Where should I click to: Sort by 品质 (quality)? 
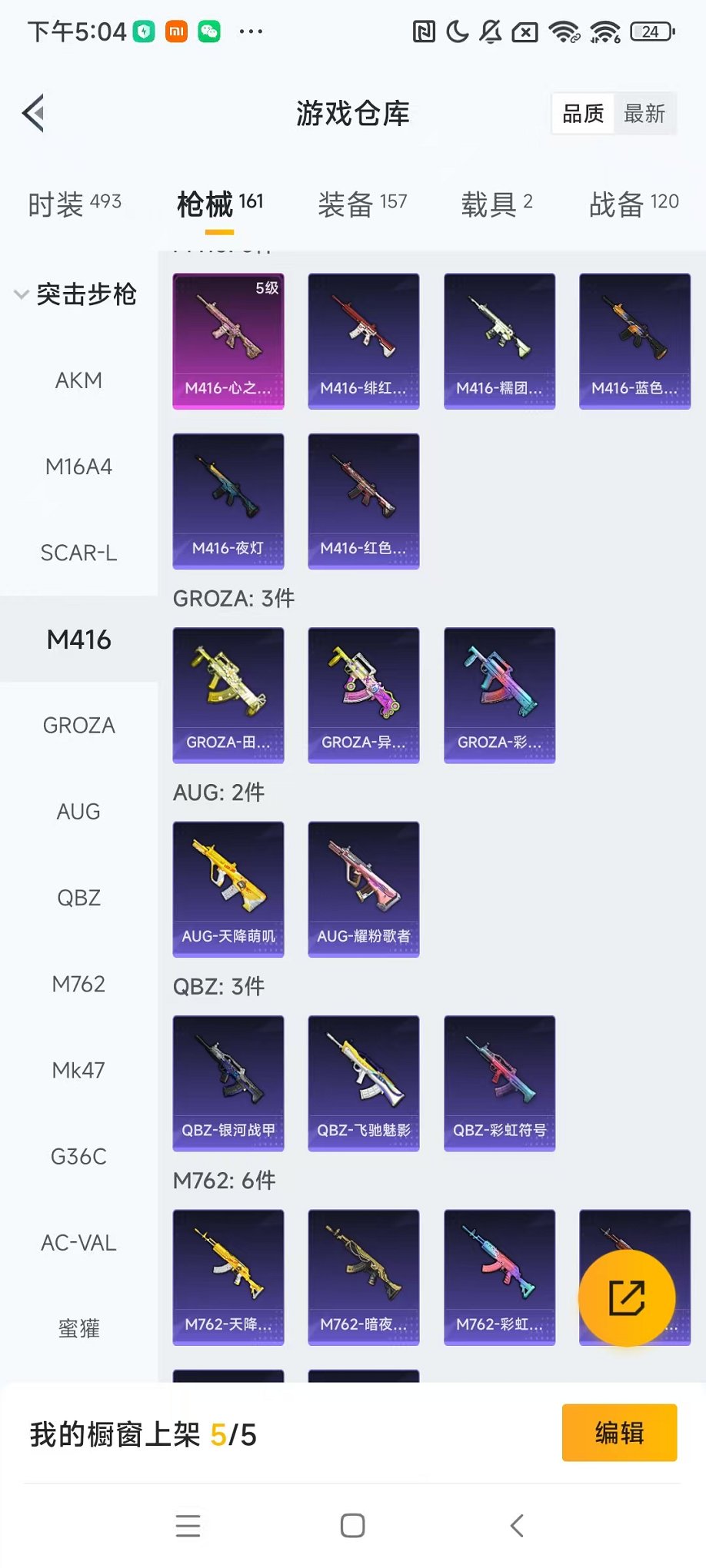[583, 114]
